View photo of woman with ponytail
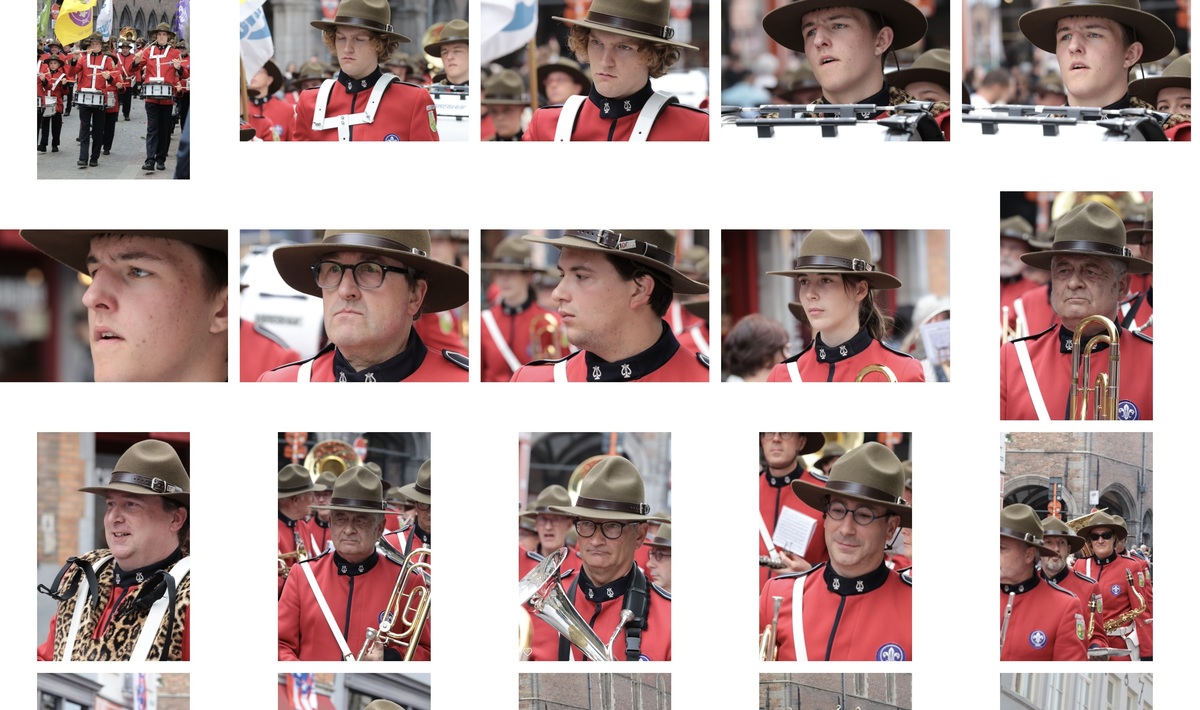 pos(835,306)
